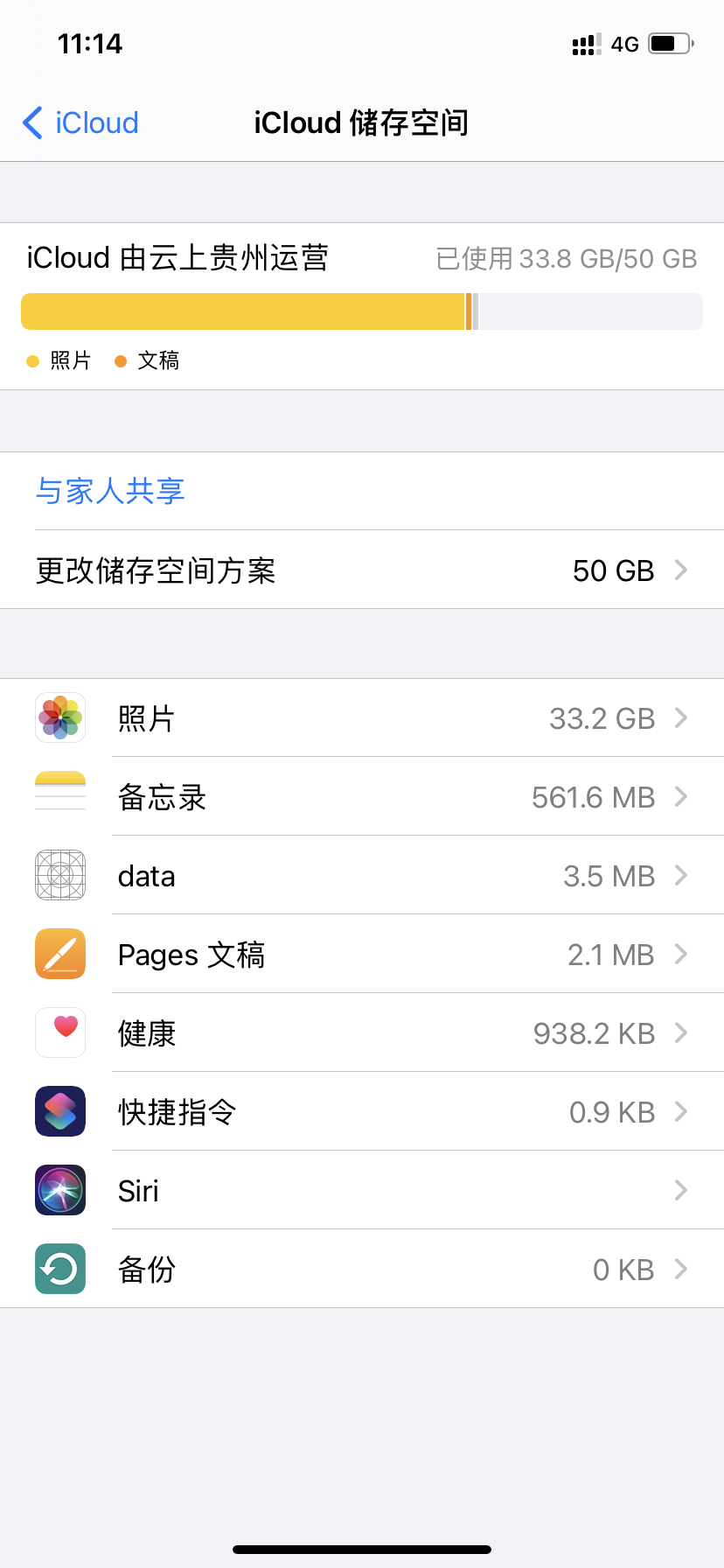The image size is (724, 1568).
Task: Tap the 与家人共享 link
Action: [x=110, y=491]
